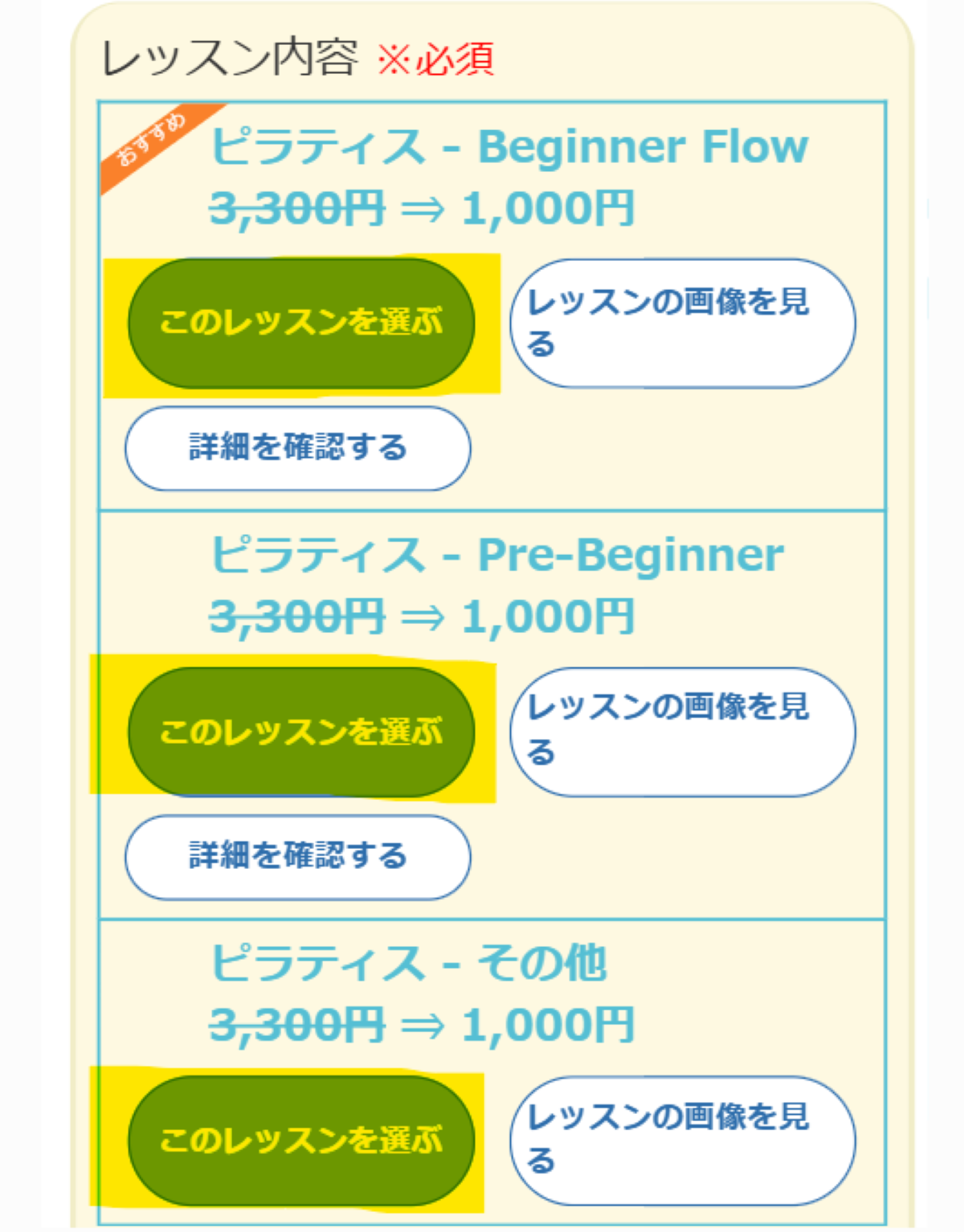Choose the Pre-Beginner lesson
The height and width of the screenshot is (1232, 964).
coord(301,732)
